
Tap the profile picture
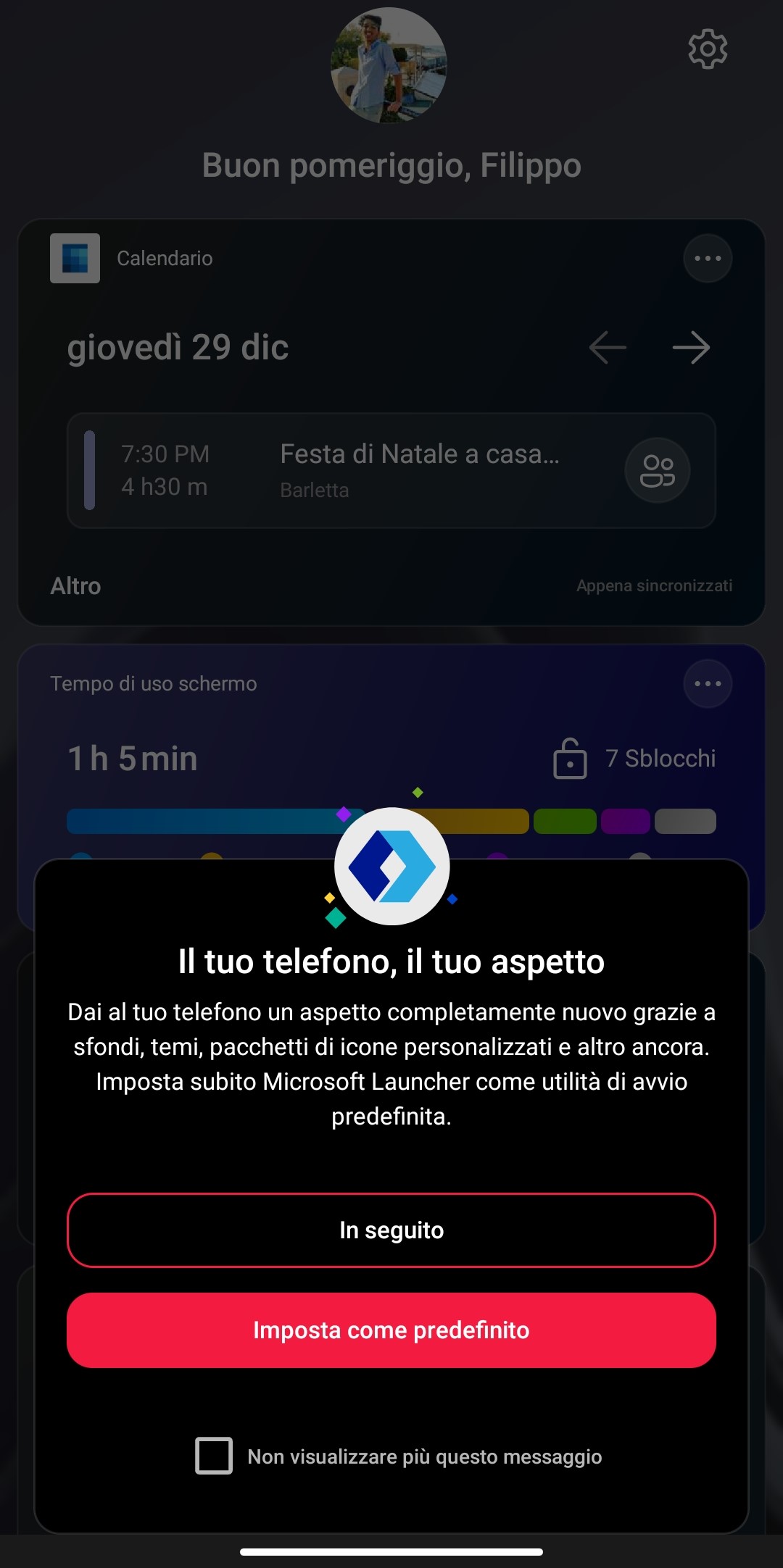pyautogui.click(x=389, y=64)
